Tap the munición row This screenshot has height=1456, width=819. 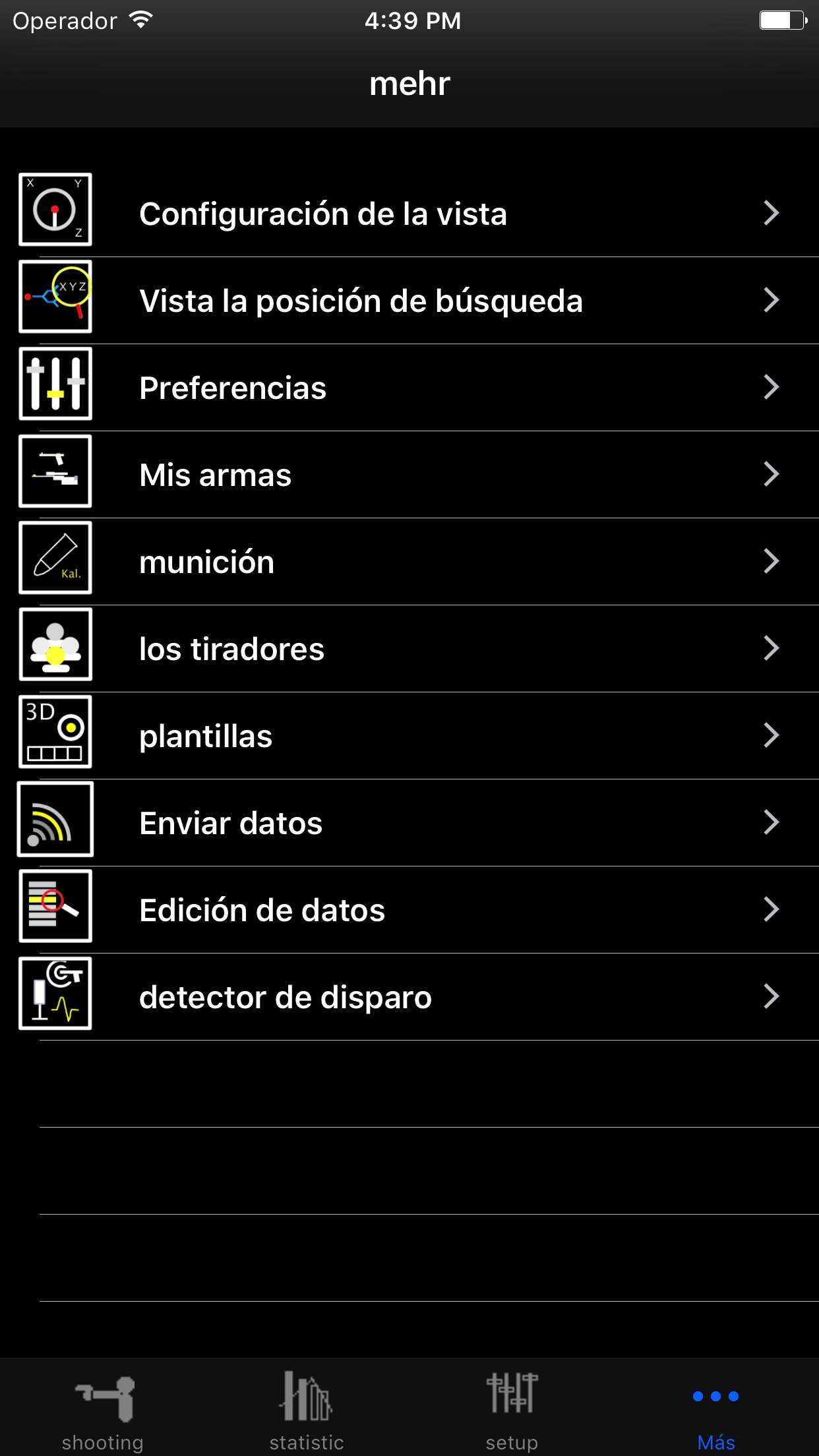click(x=409, y=562)
